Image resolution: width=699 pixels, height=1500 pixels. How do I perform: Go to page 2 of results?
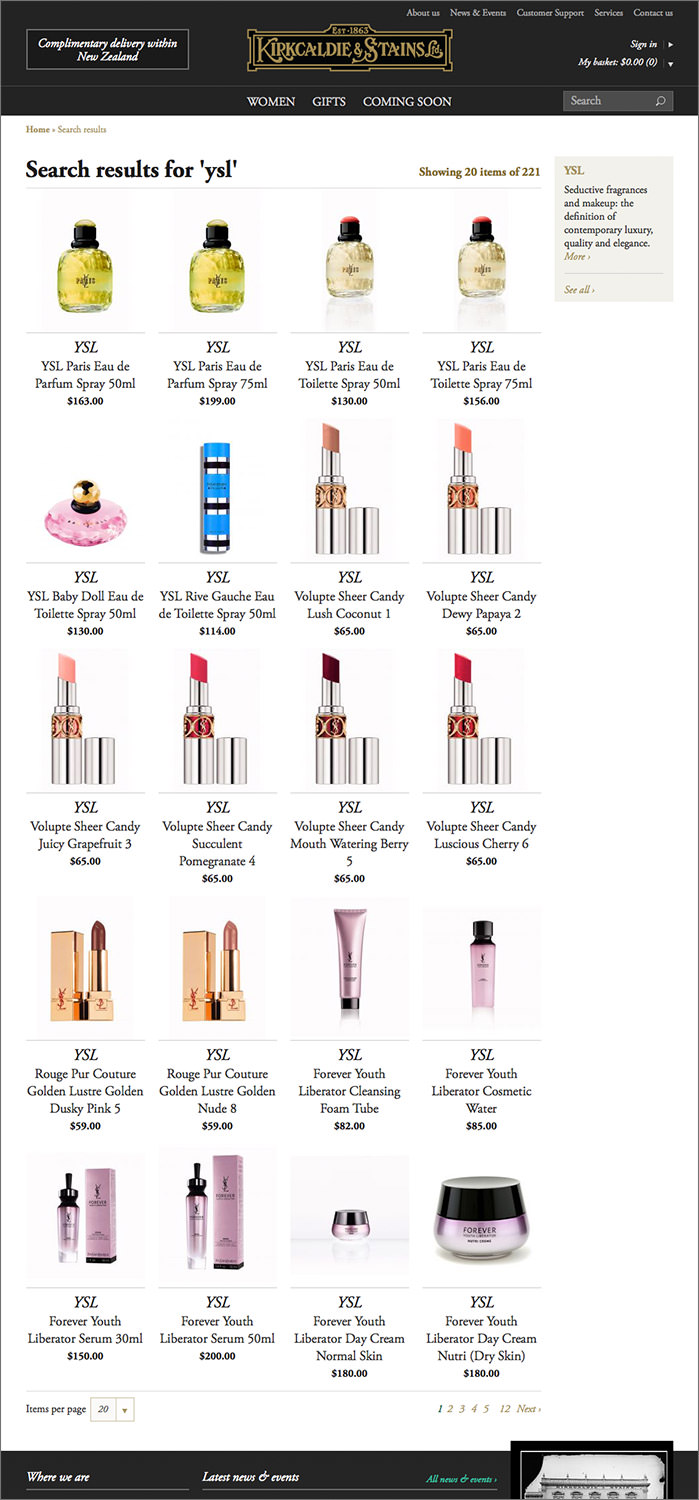(450, 1409)
